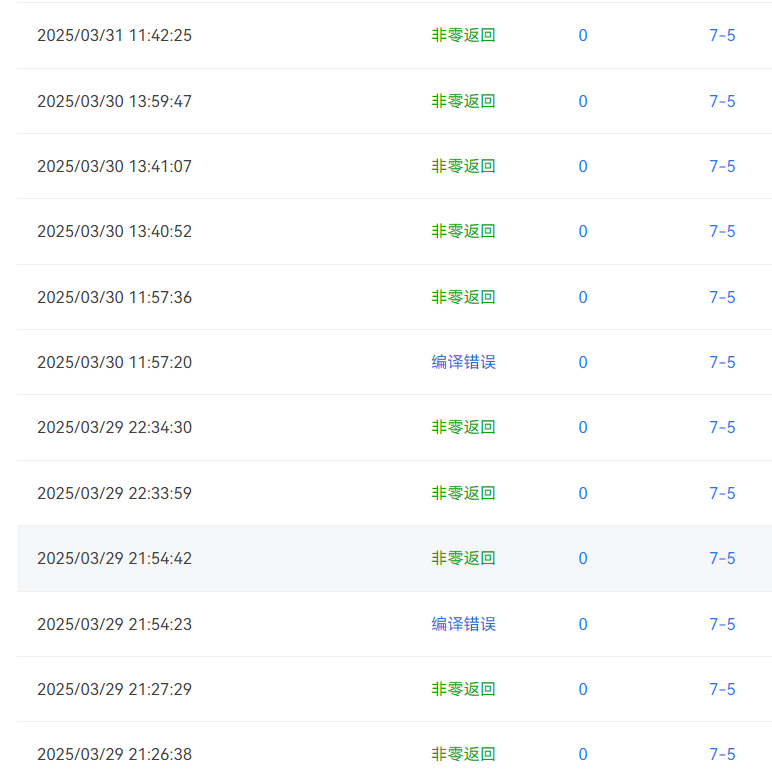
Task: Open problem 7-5 in the 2025/03/30 11:57:20 row
Action: tap(722, 362)
